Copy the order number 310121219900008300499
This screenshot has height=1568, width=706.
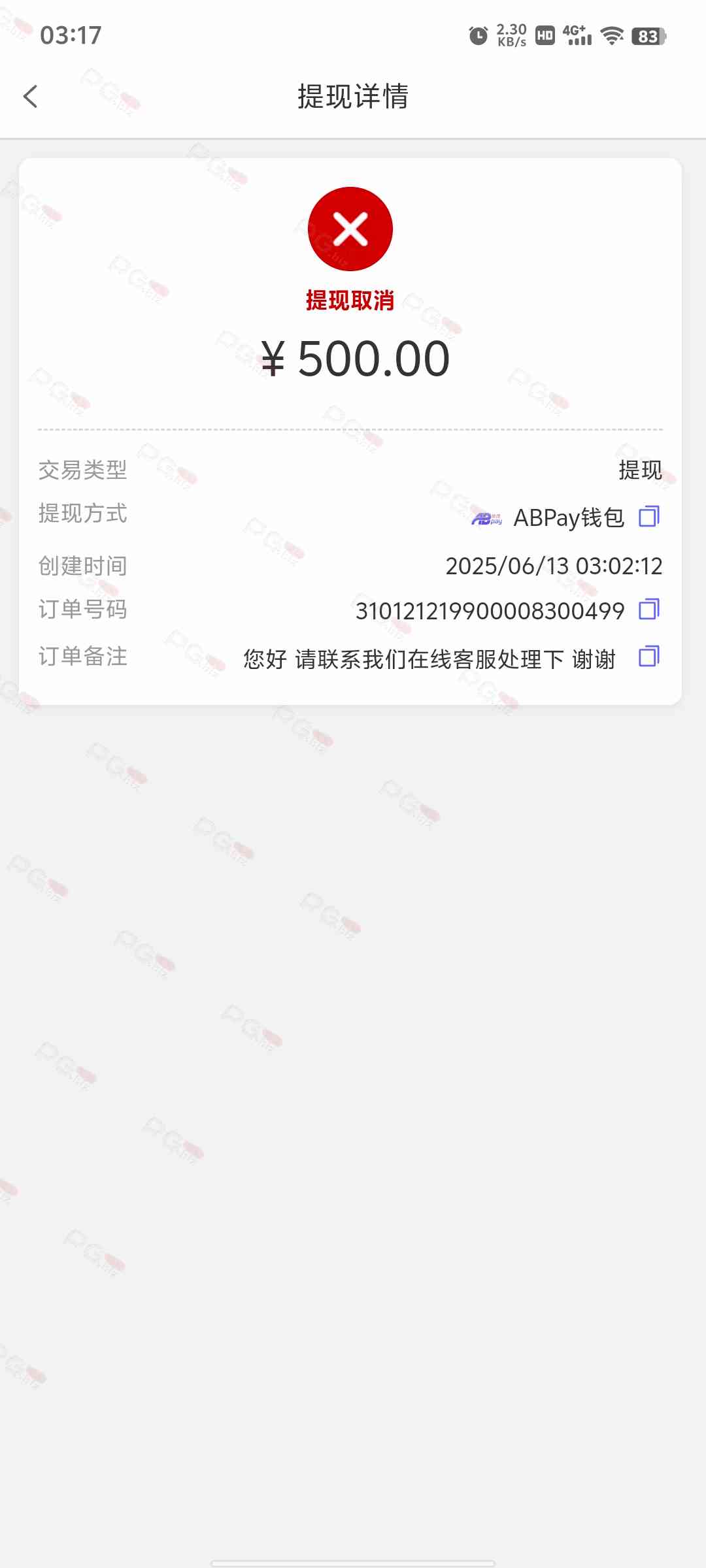pos(649,609)
